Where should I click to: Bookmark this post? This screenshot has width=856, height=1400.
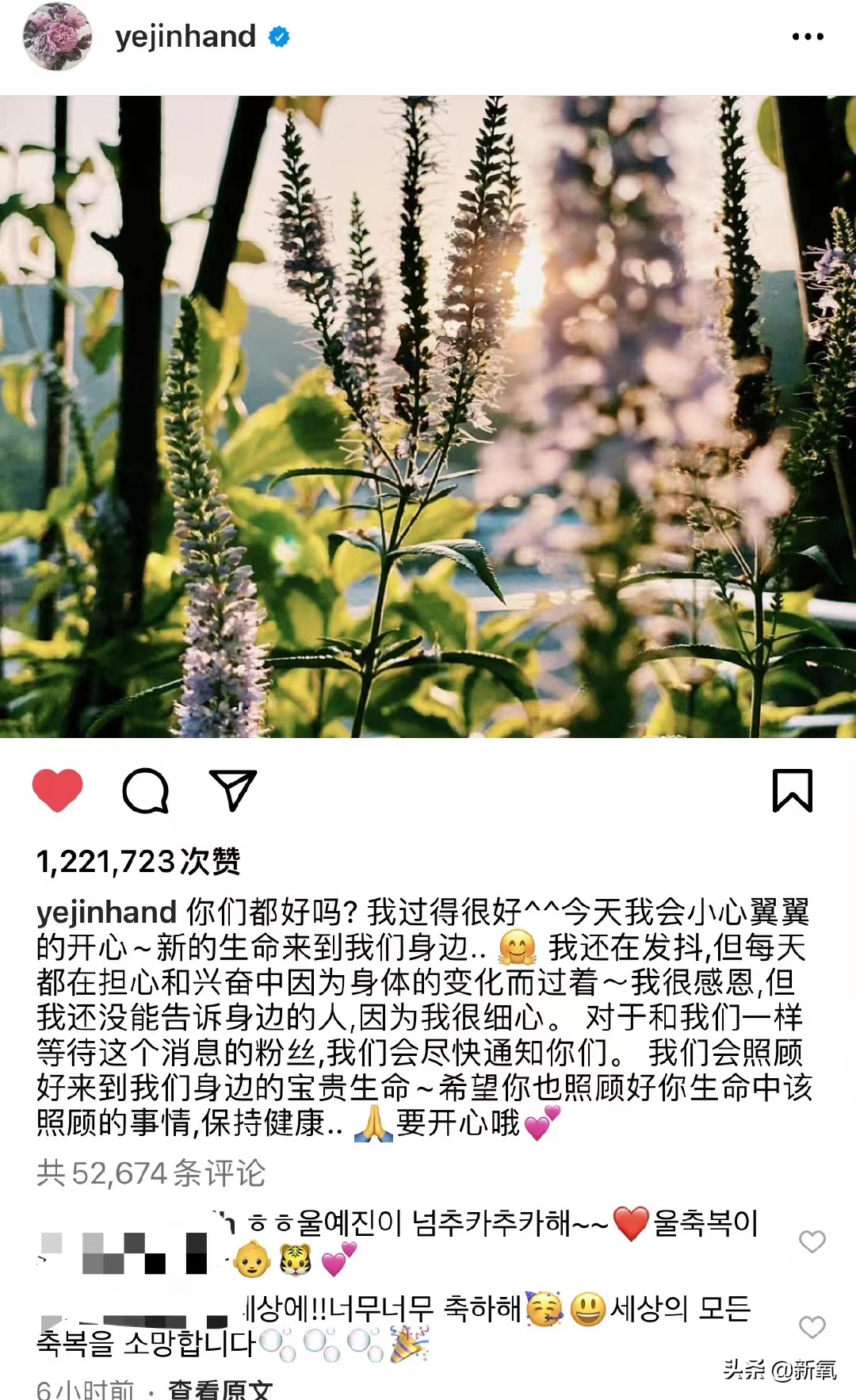pyautogui.click(x=793, y=790)
